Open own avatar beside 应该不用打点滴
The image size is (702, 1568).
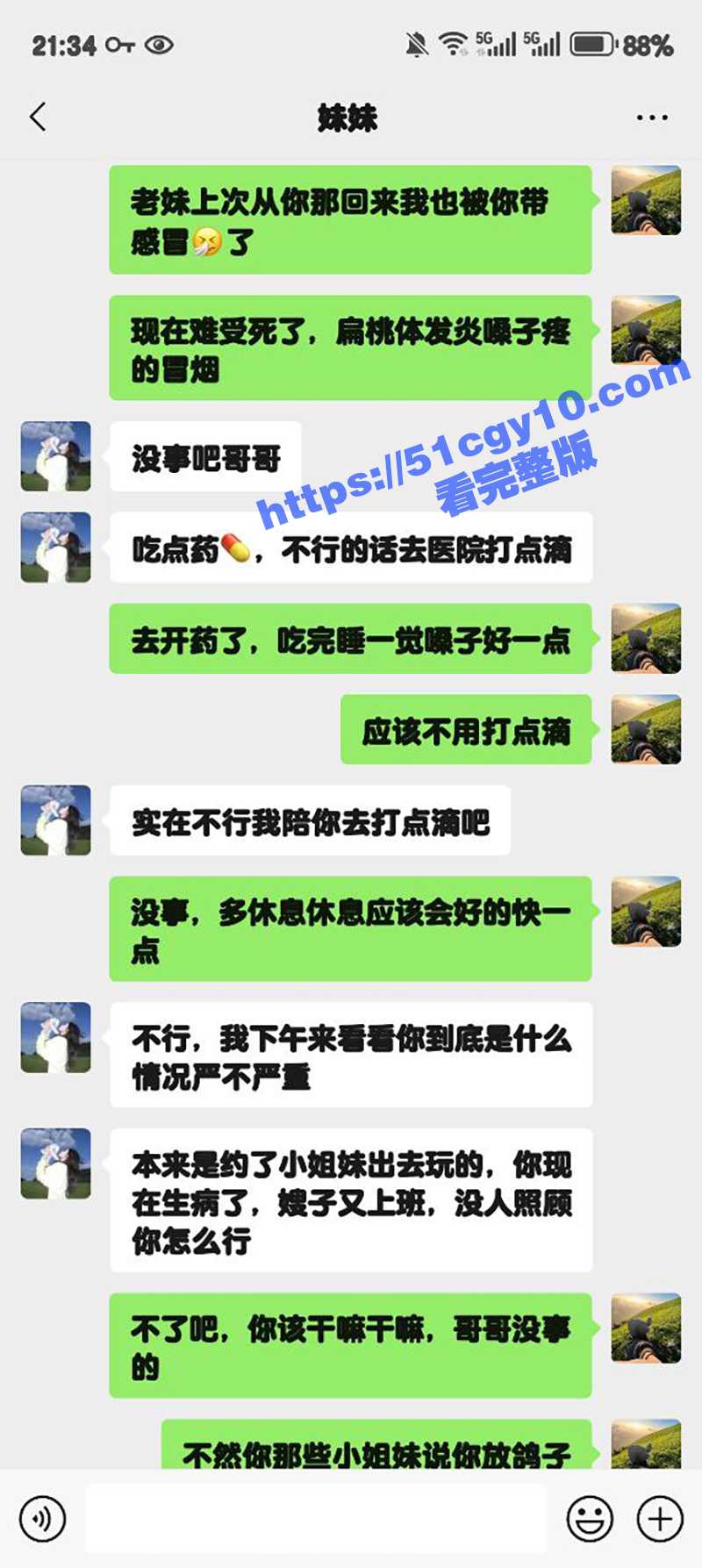coord(646,729)
